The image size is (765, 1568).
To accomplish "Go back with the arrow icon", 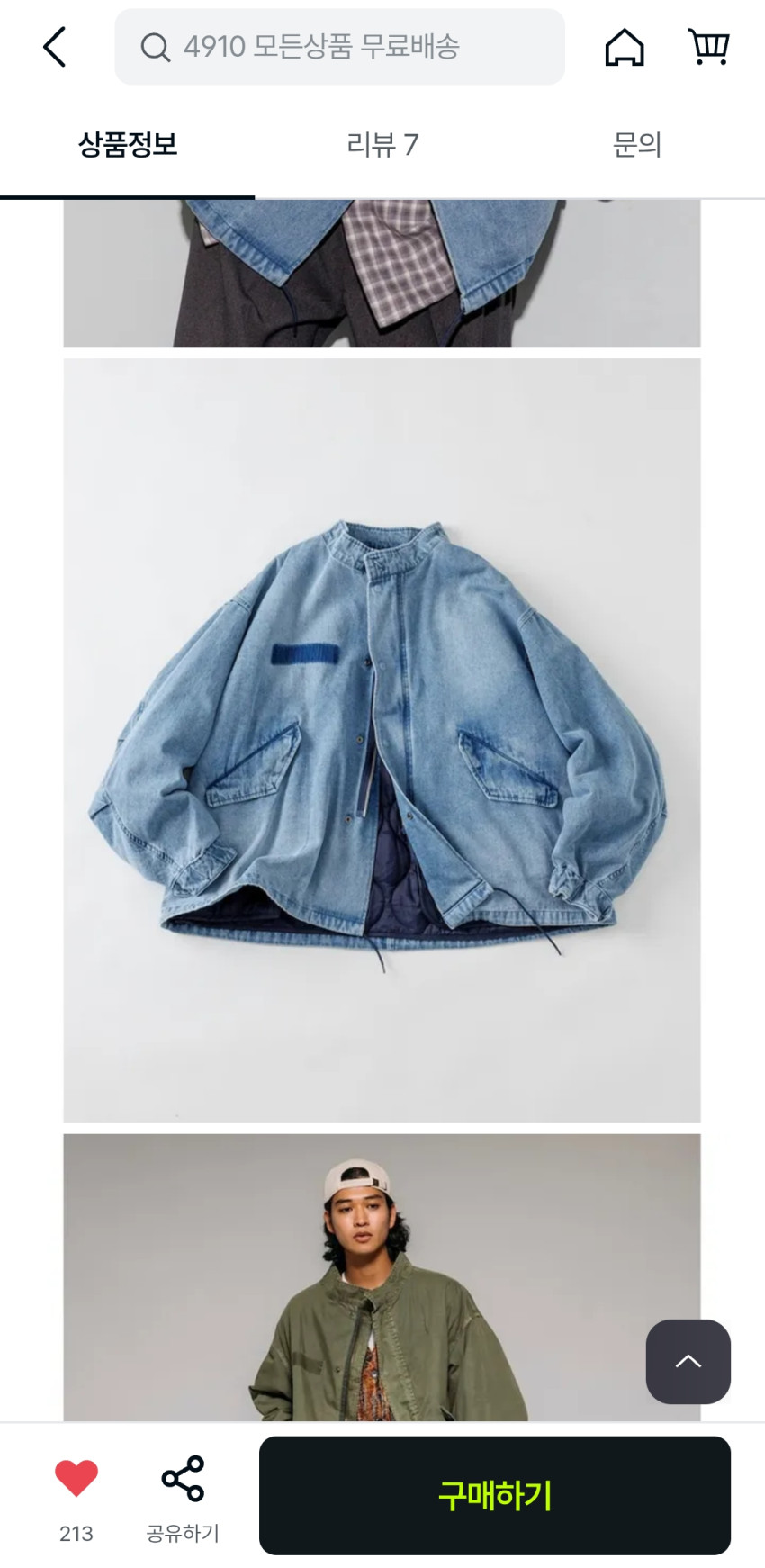I will (55, 47).
